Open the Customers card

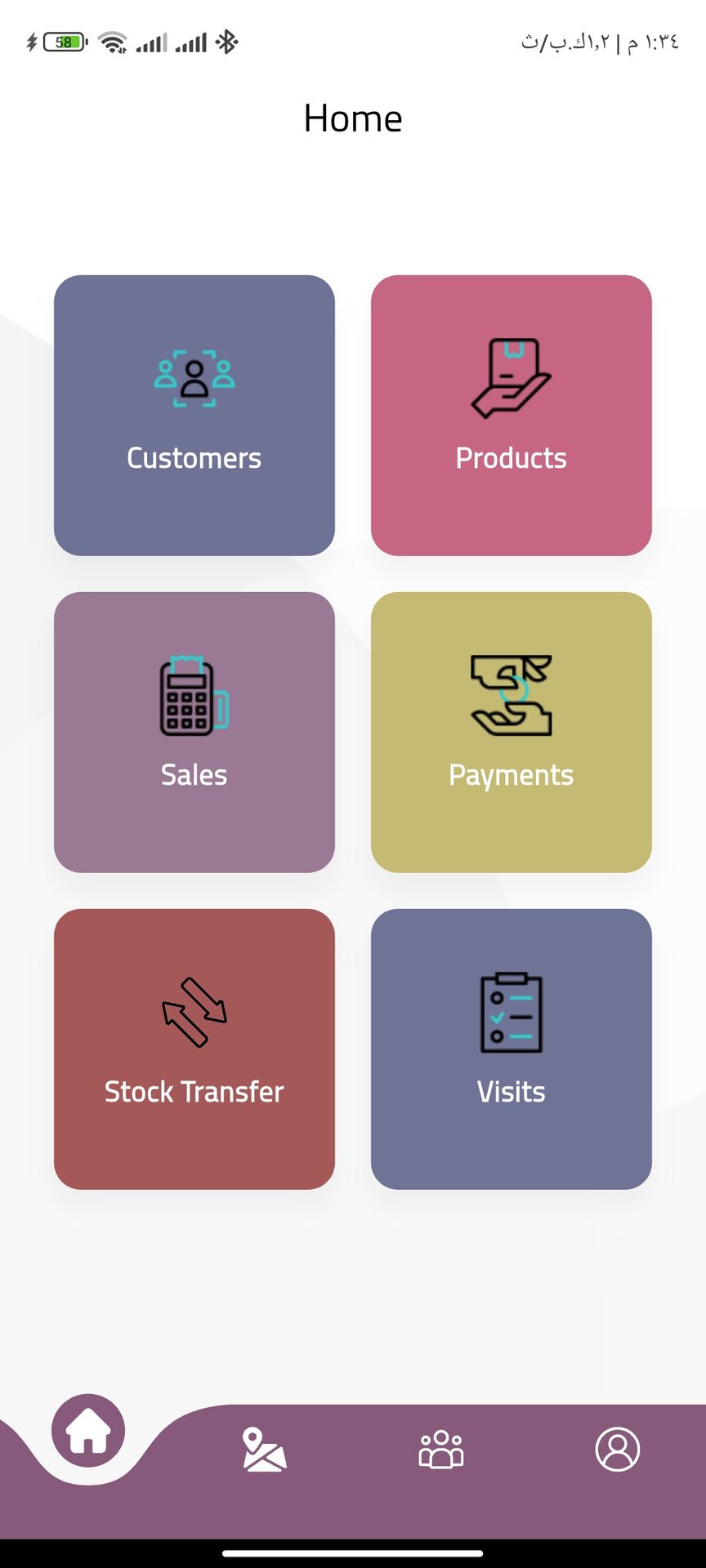[194, 416]
